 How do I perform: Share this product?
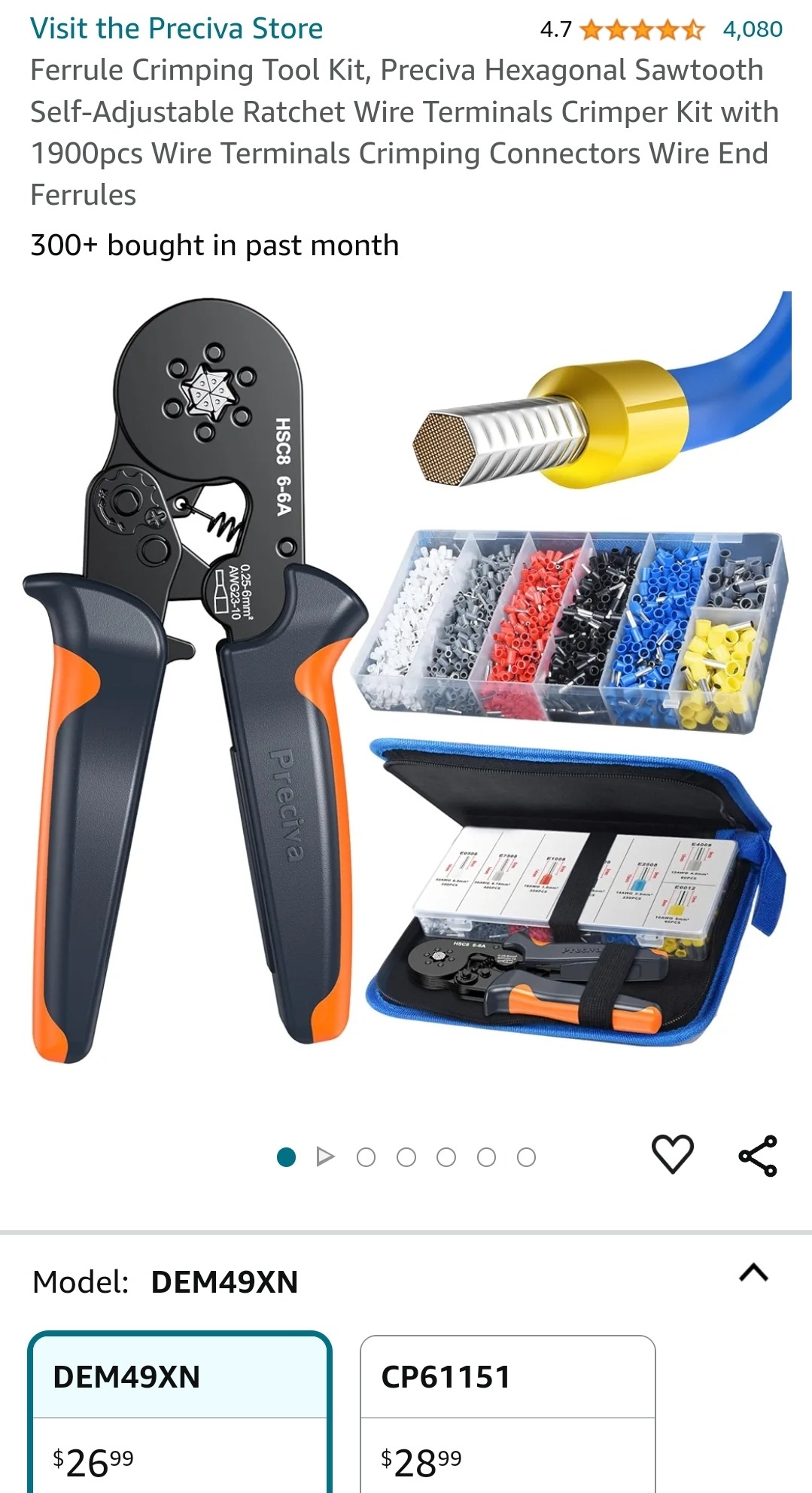[x=757, y=1156]
